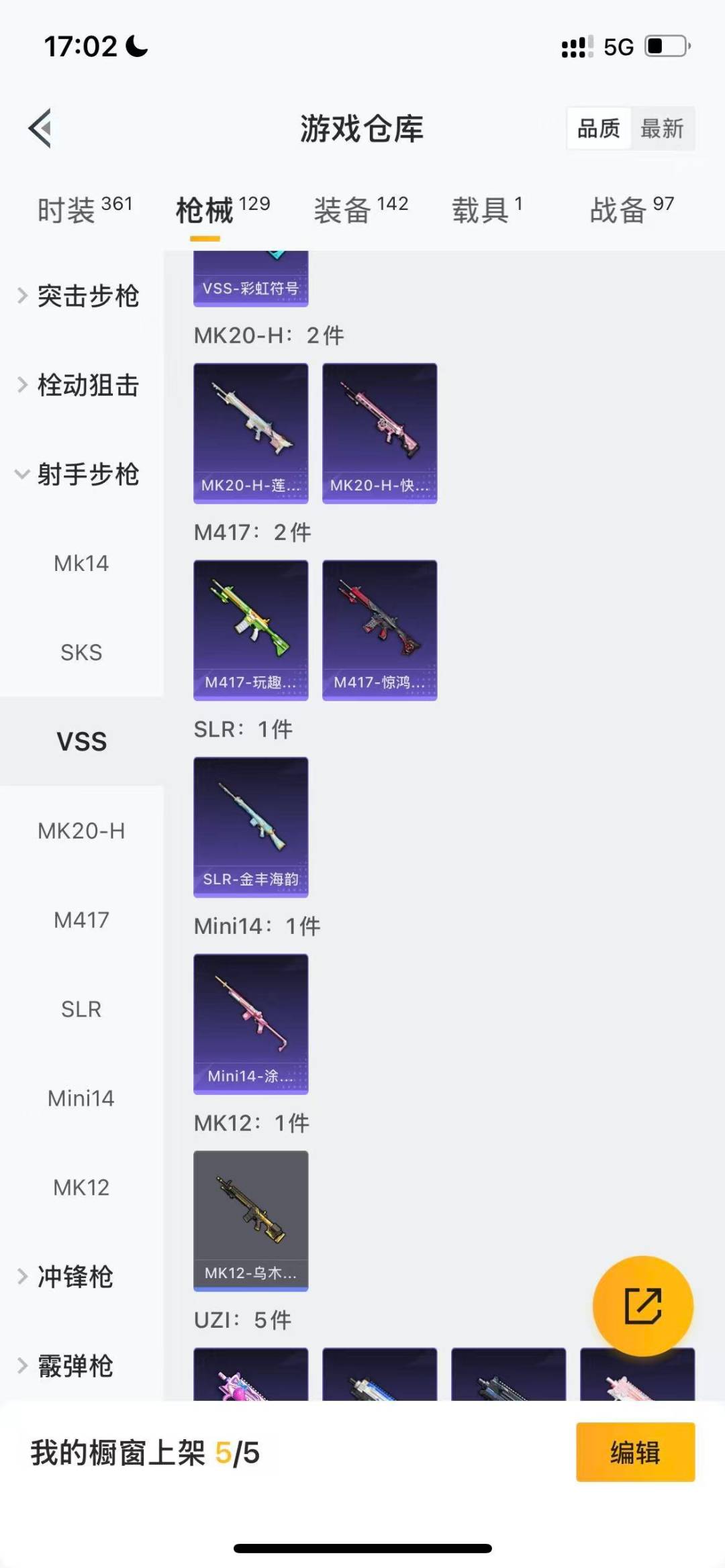This screenshot has height=1568, width=725.
Task: Switch sorting to 最新 newest mode
Action: tap(661, 128)
